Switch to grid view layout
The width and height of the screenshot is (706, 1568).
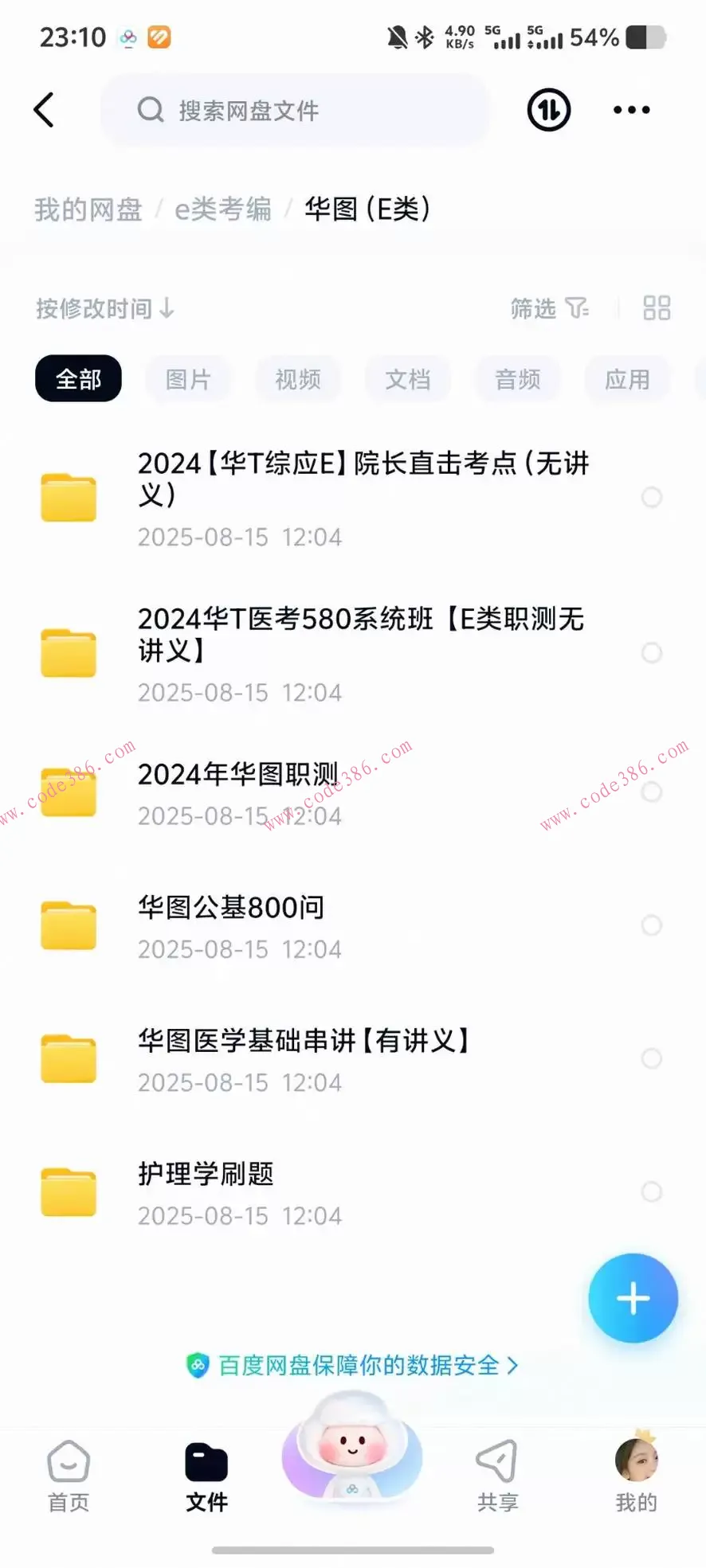click(x=657, y=309)
